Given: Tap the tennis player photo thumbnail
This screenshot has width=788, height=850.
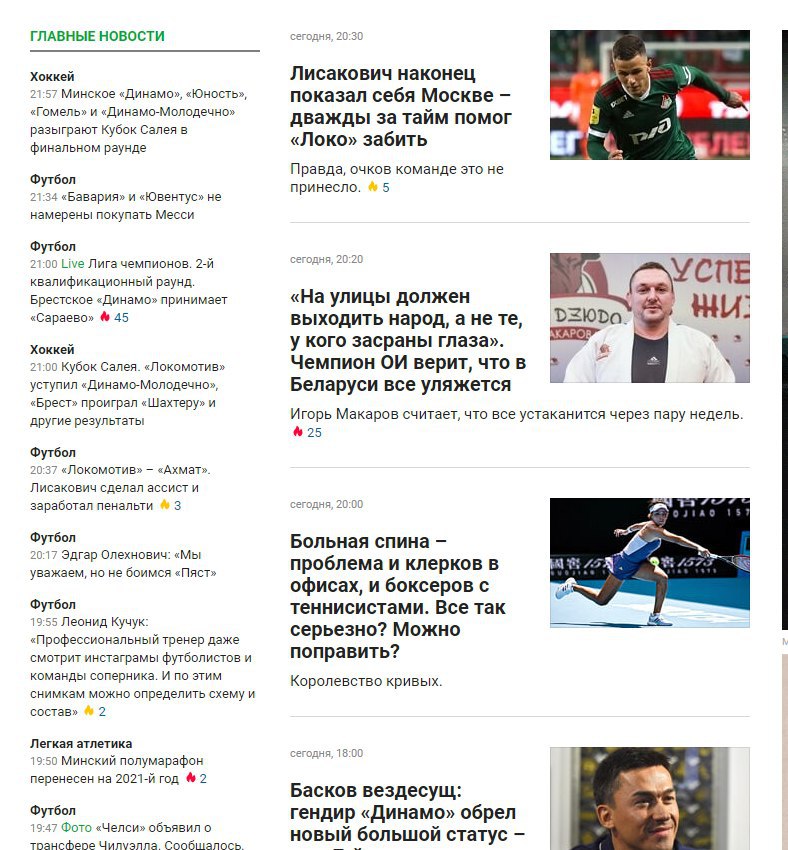Looking at the screenshot, I should (x=649, y=563).
